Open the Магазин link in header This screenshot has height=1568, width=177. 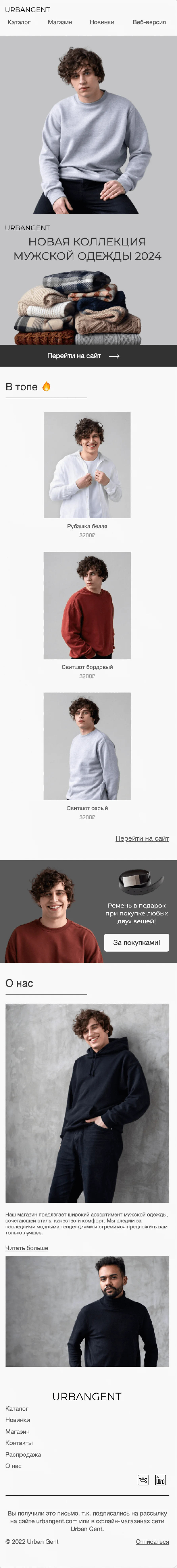click(60, 22)
